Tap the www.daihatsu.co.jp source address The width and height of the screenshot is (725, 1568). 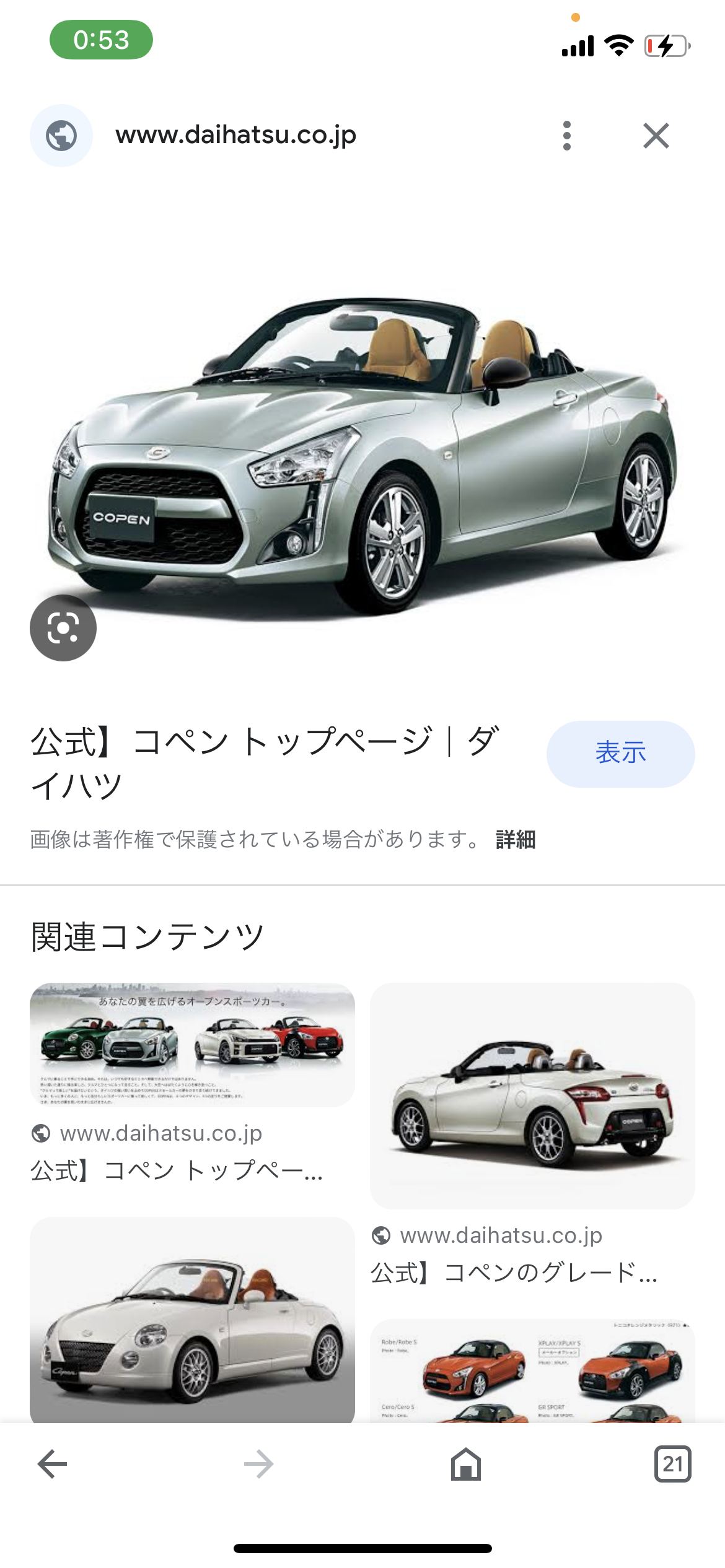235,135
